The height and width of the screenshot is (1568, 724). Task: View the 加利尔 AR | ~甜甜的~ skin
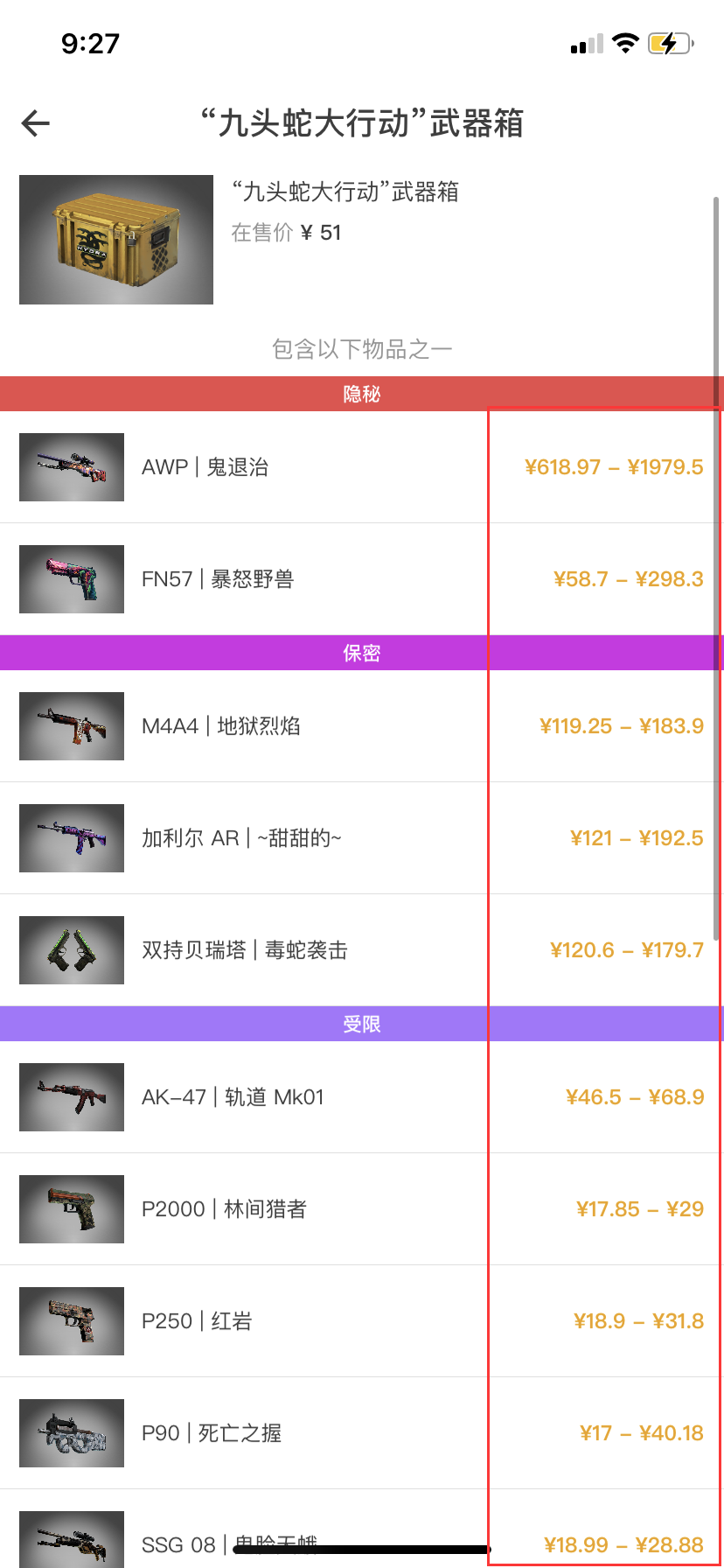[x=362, y=838]
